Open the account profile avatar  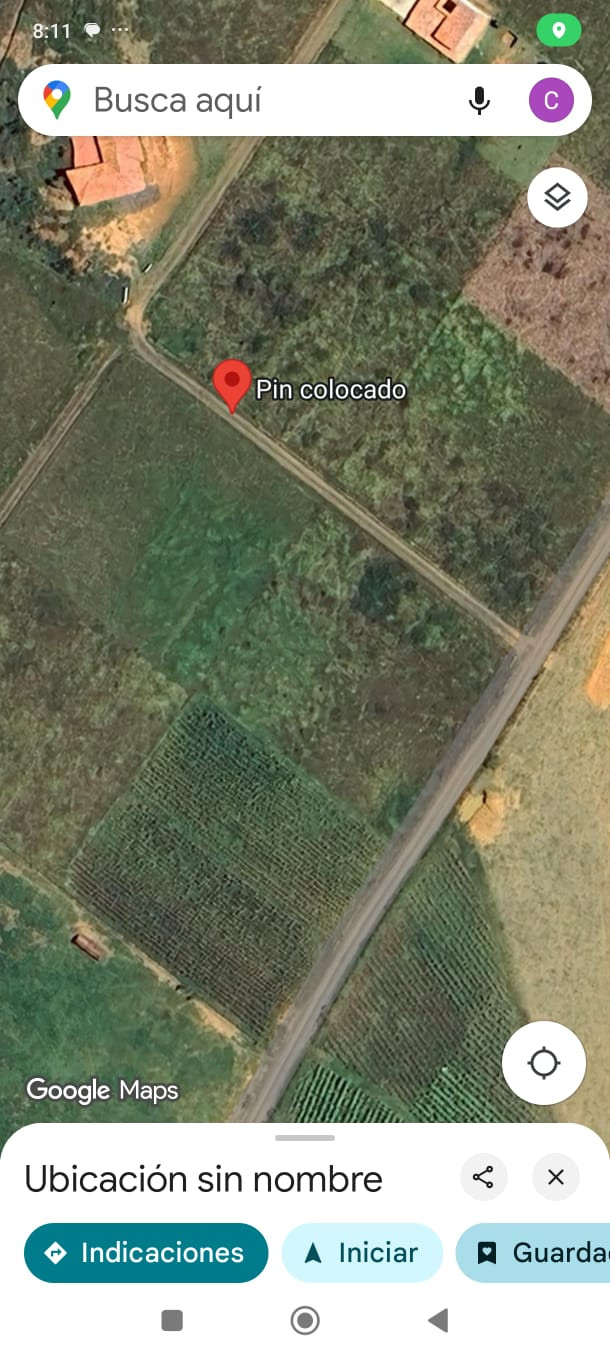click(x=551, y=100)
